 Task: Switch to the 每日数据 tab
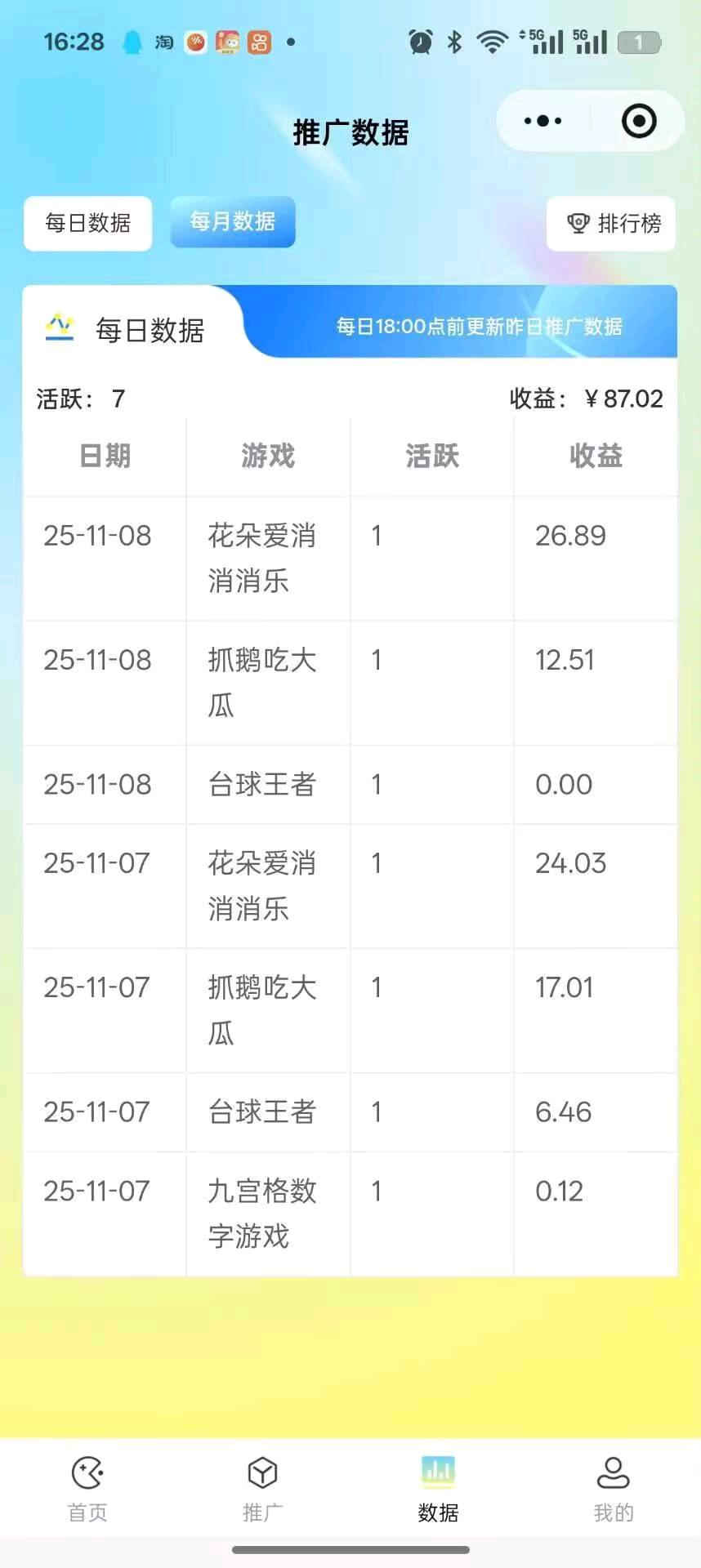coord(87,222)
